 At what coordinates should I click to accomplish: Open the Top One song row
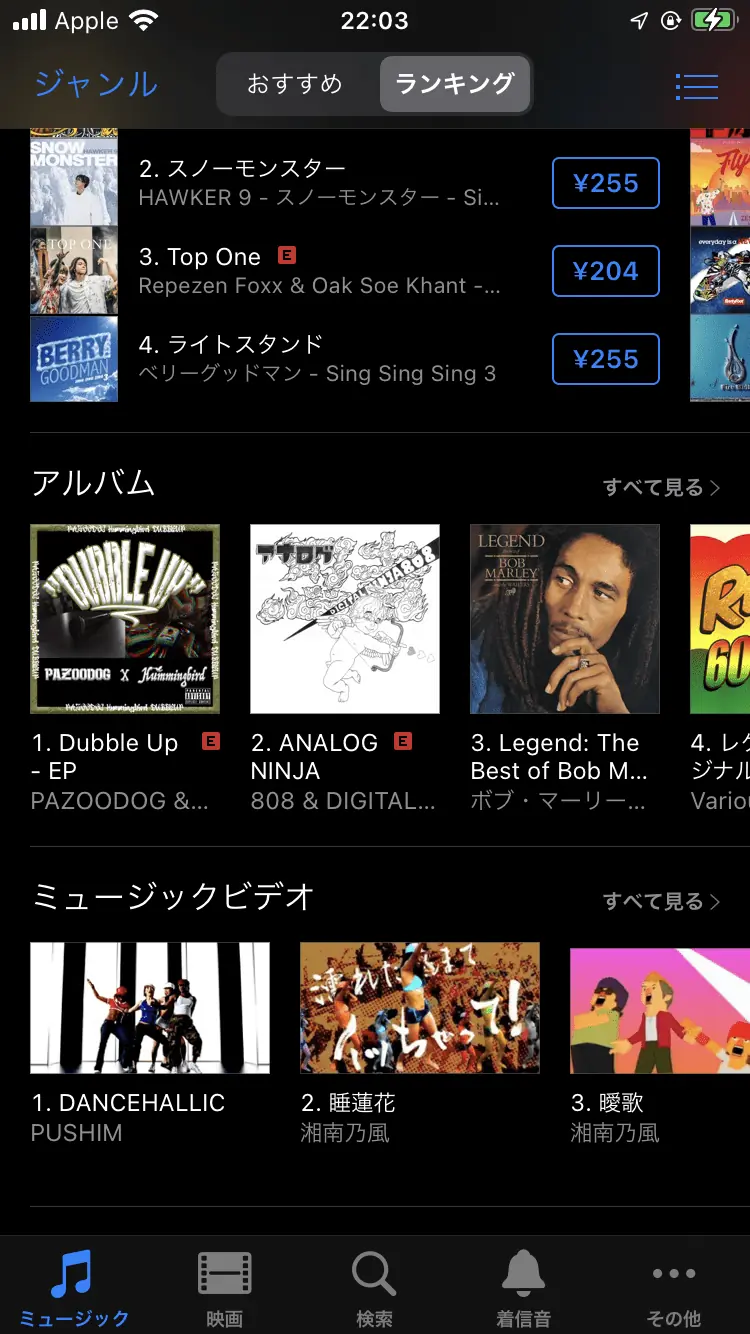tap(320, 271)
